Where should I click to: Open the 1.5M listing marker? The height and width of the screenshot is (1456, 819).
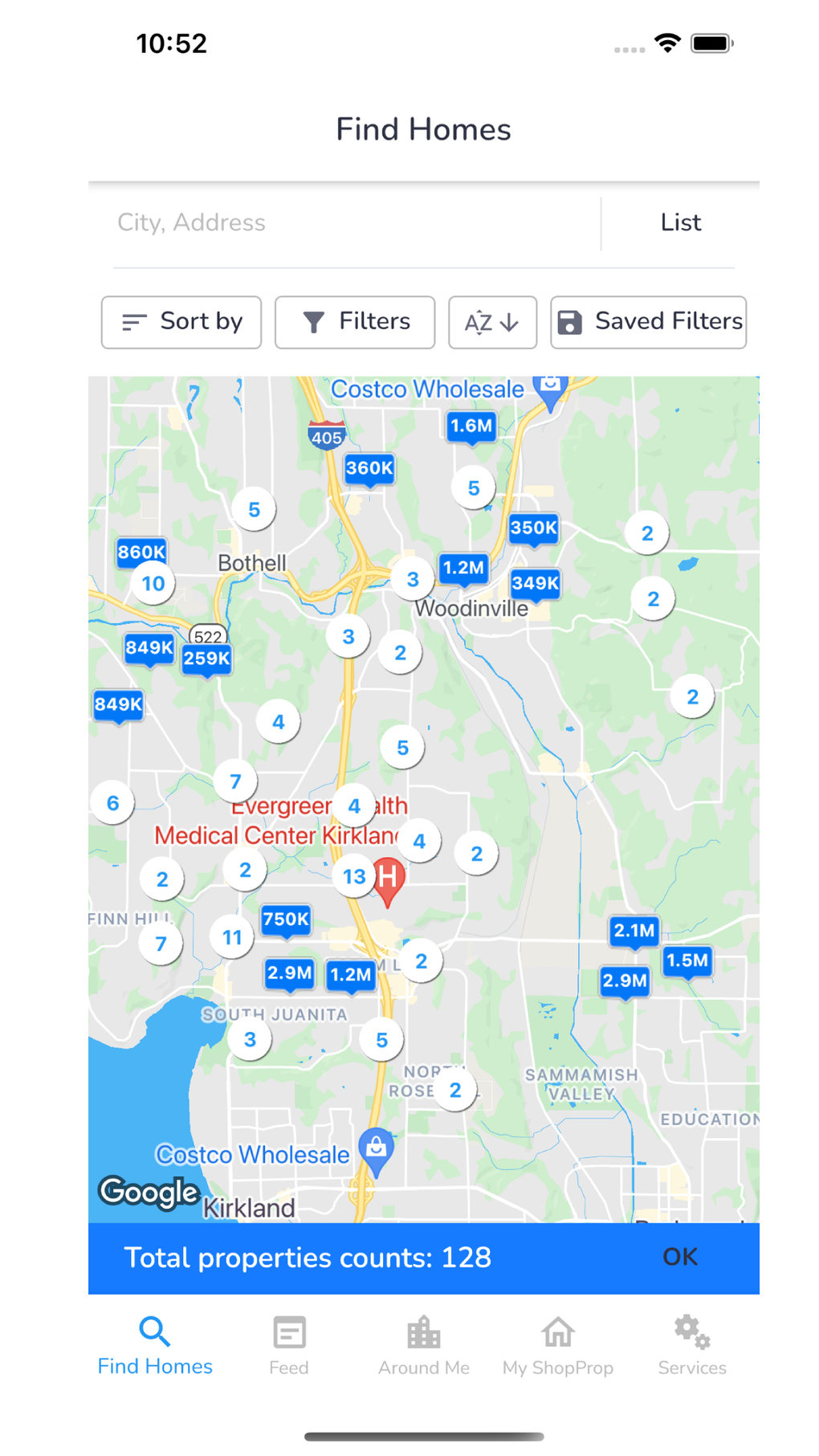[x=687, y=961]
